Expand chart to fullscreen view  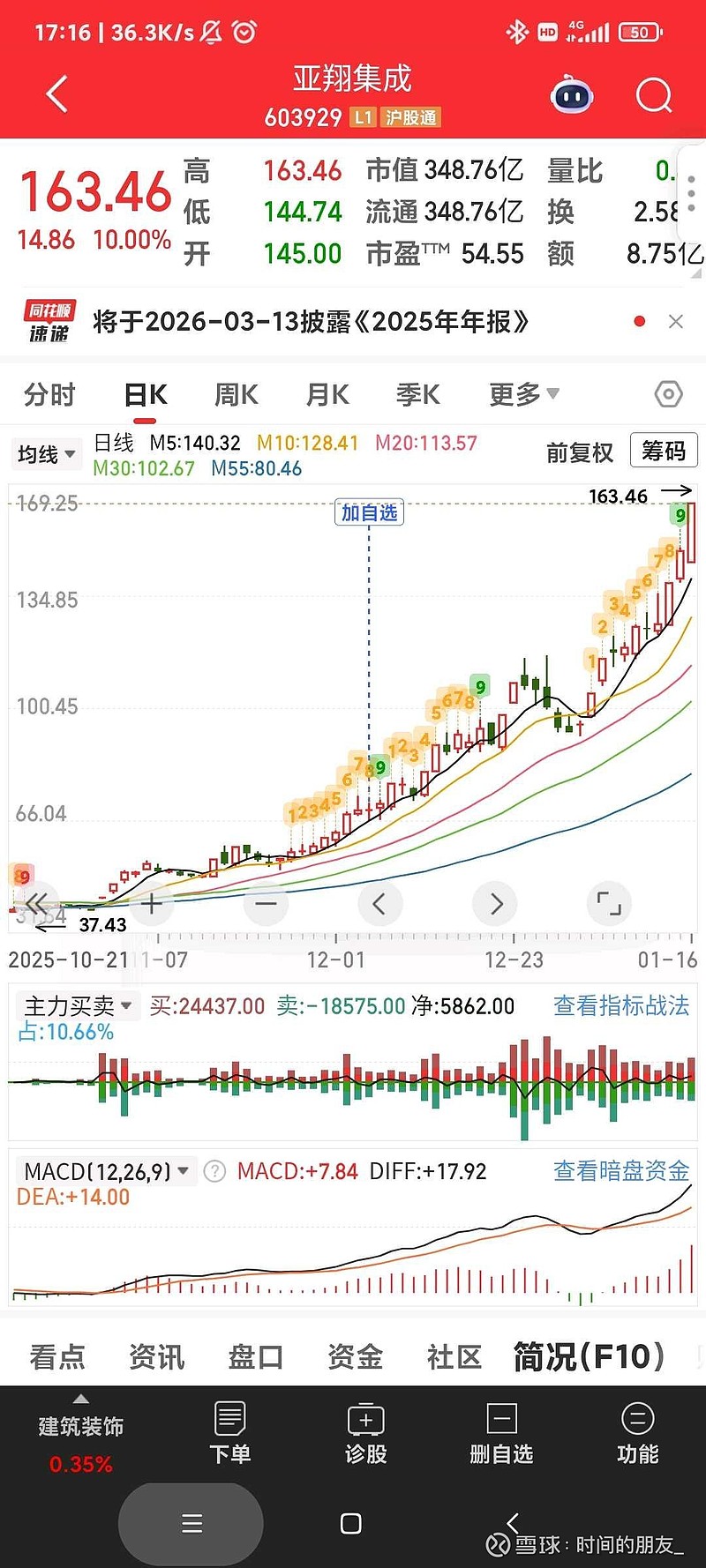[610, 903]
